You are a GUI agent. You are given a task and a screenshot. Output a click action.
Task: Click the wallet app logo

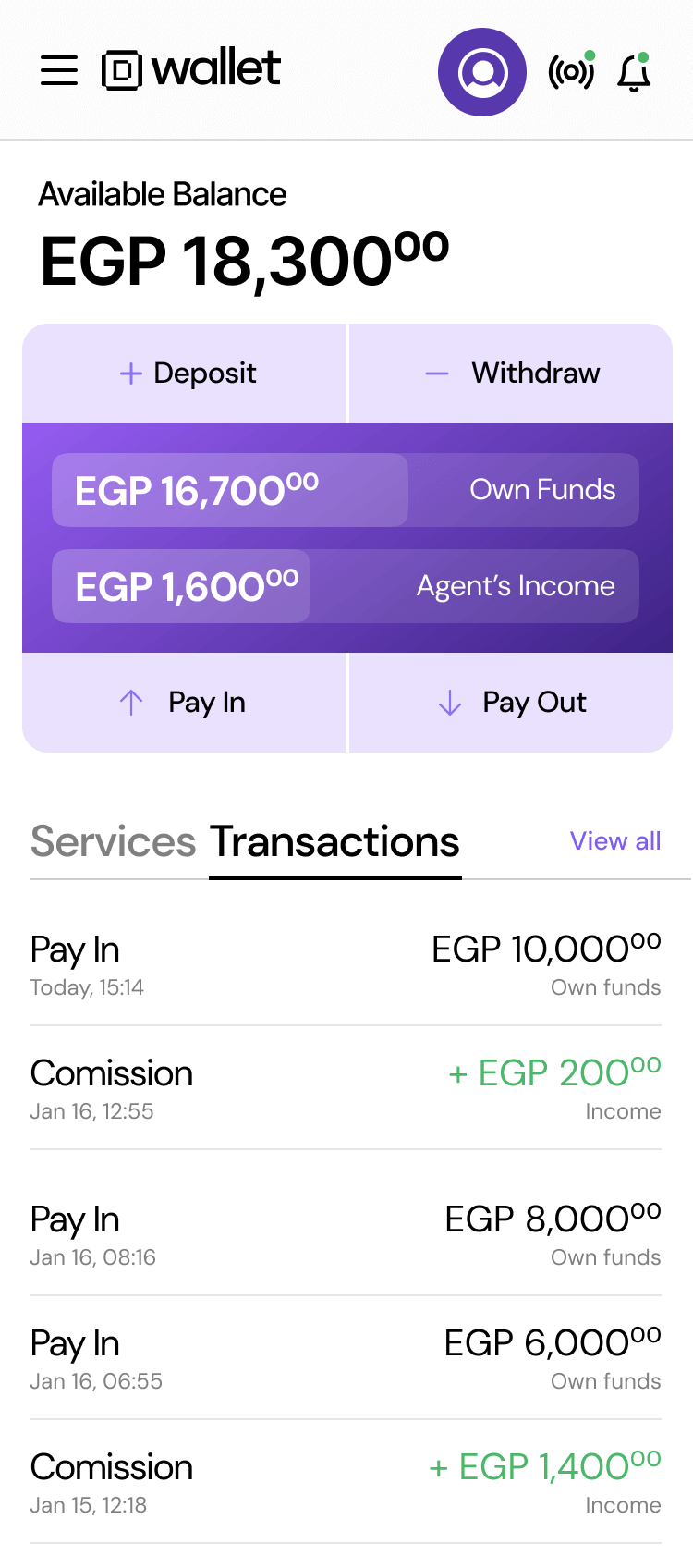point(189,68)
